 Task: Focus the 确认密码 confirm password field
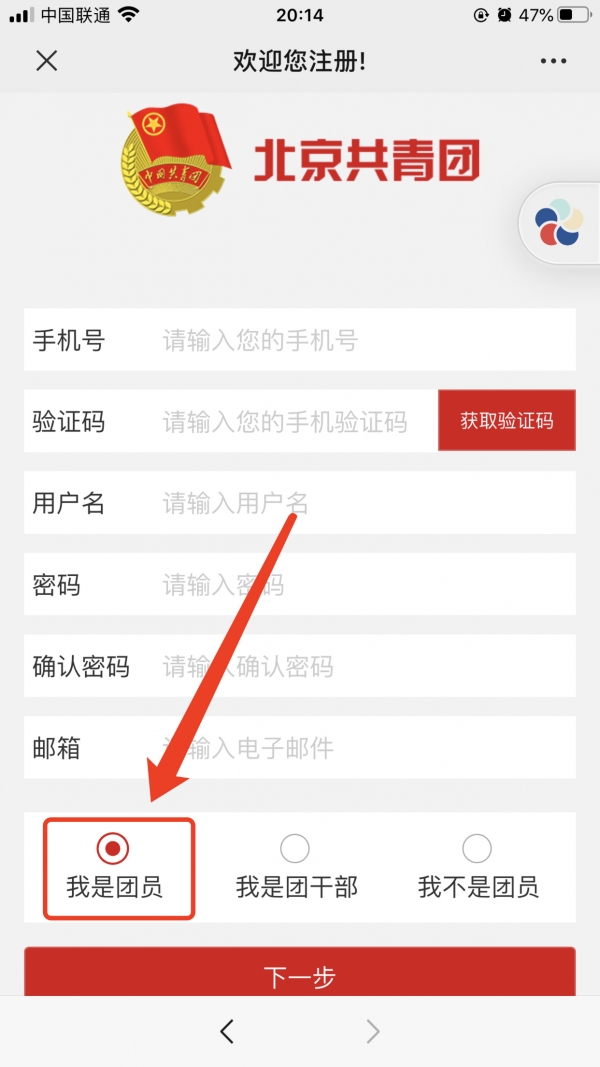tap(360, 667)
